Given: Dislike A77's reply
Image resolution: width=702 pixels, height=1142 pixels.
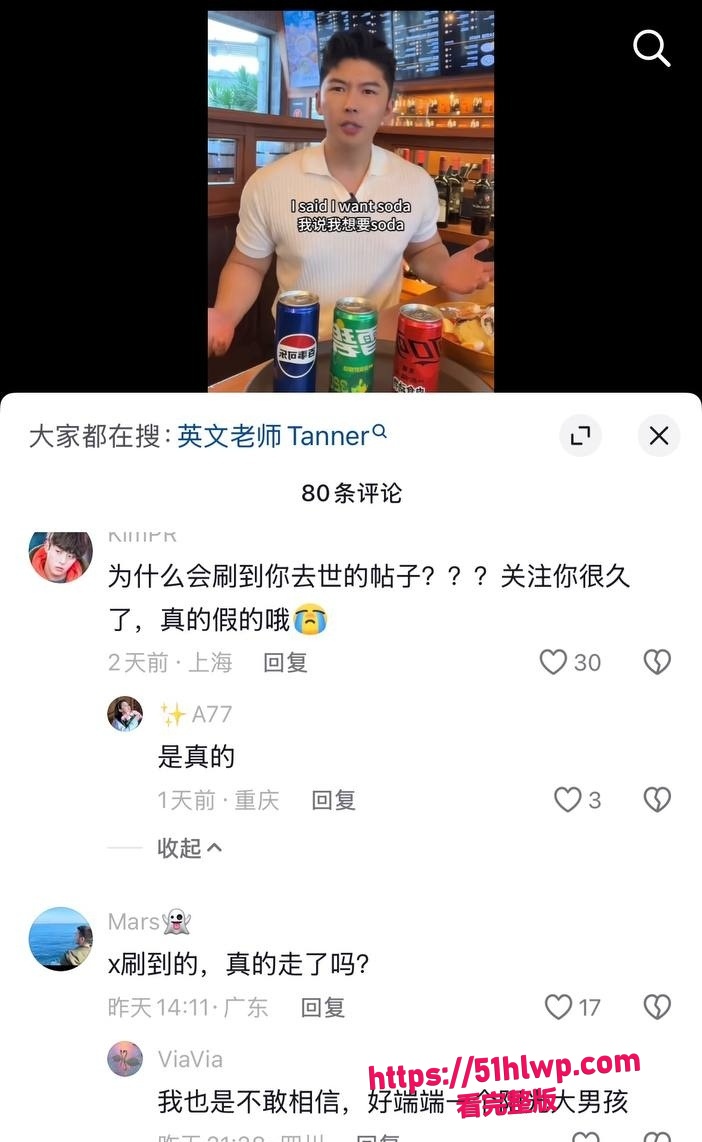Looking at the screenshot, I should tap(657, 800).
